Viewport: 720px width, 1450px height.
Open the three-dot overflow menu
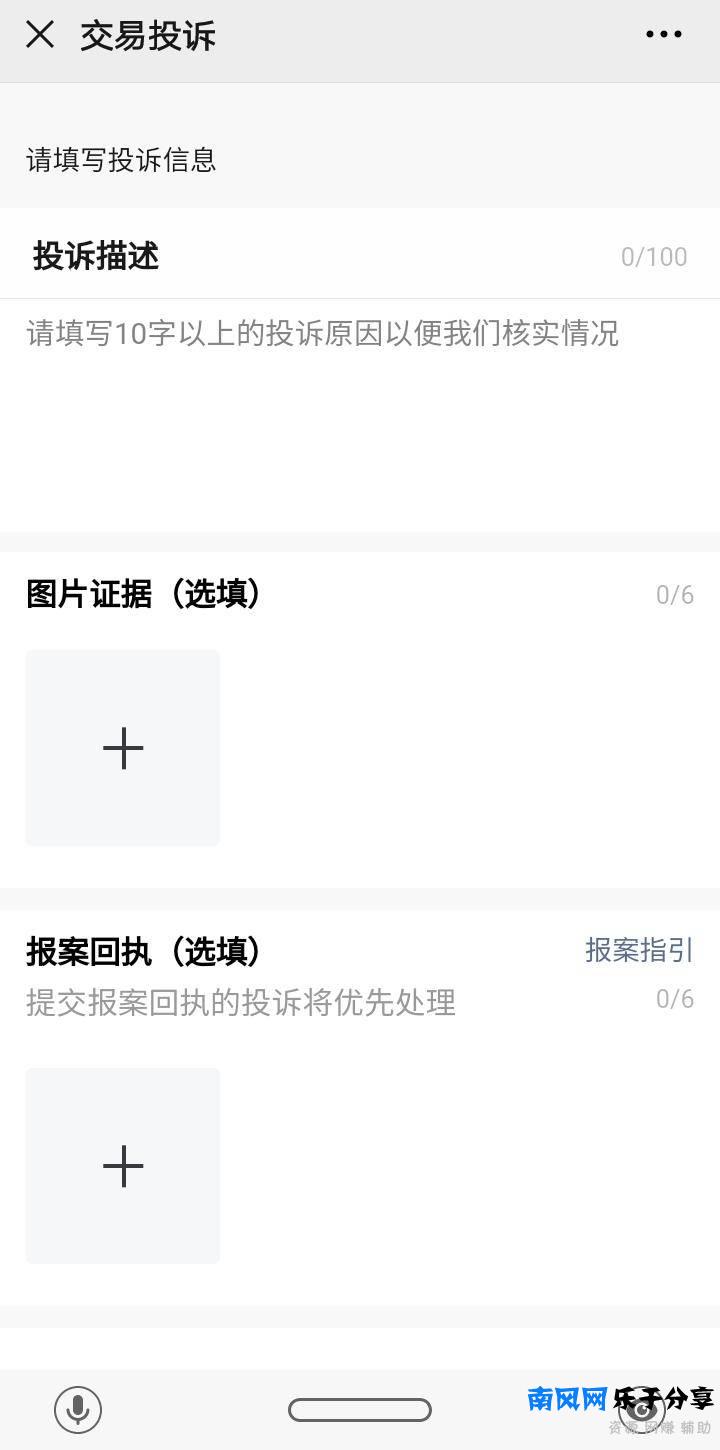coord(663,35)
